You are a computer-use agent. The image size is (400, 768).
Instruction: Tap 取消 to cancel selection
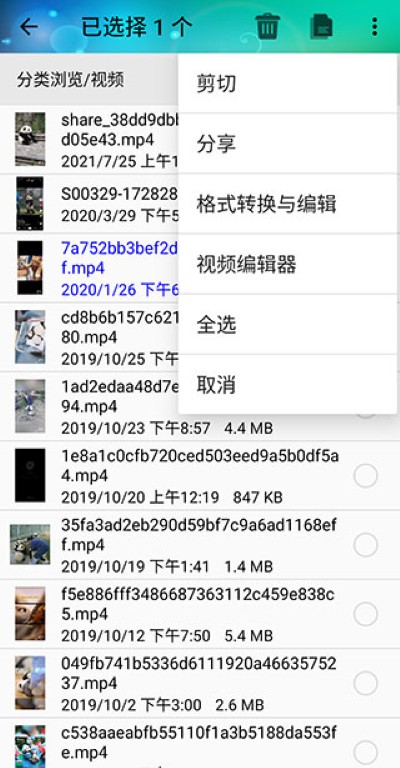tap(287, 385)
